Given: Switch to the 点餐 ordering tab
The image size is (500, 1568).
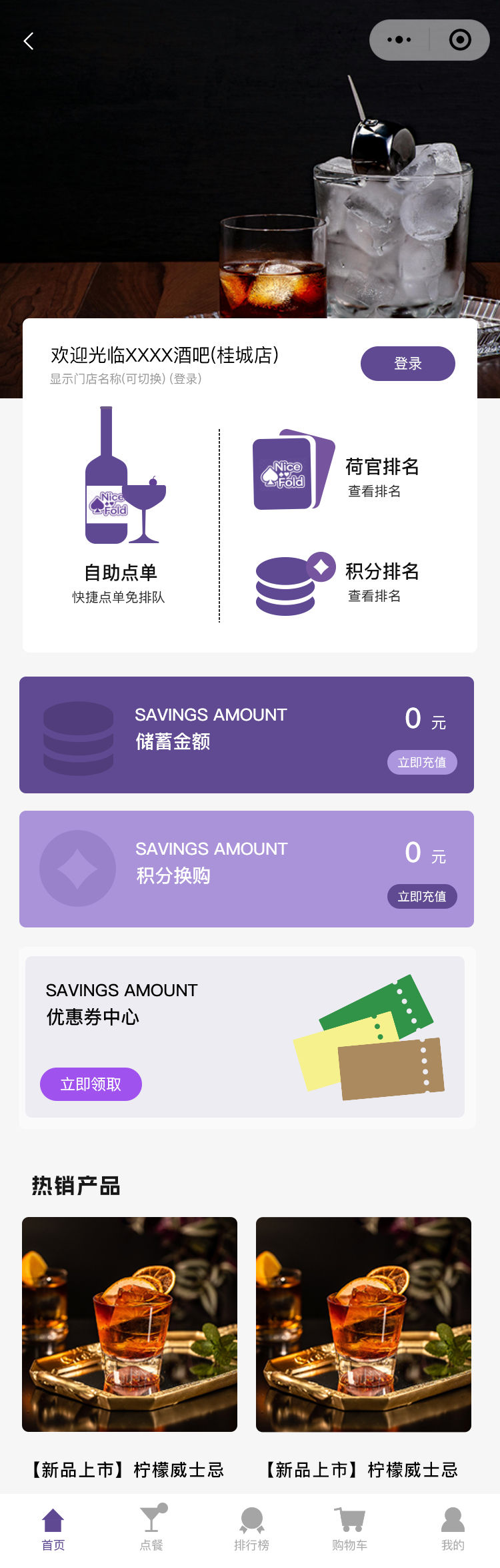Looking at the screenshot, I should (x=152, y=1529).
